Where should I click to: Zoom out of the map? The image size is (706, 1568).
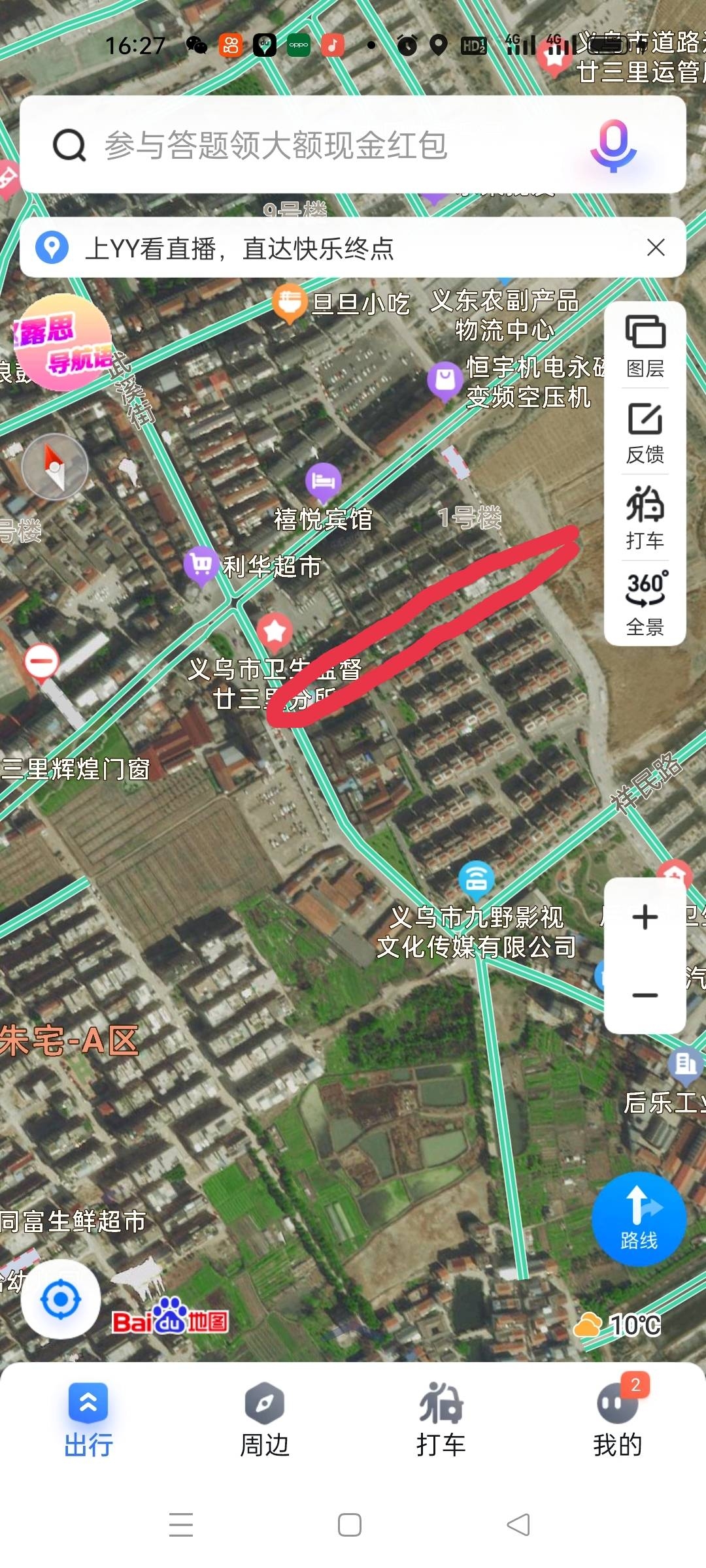click(645, 995)
